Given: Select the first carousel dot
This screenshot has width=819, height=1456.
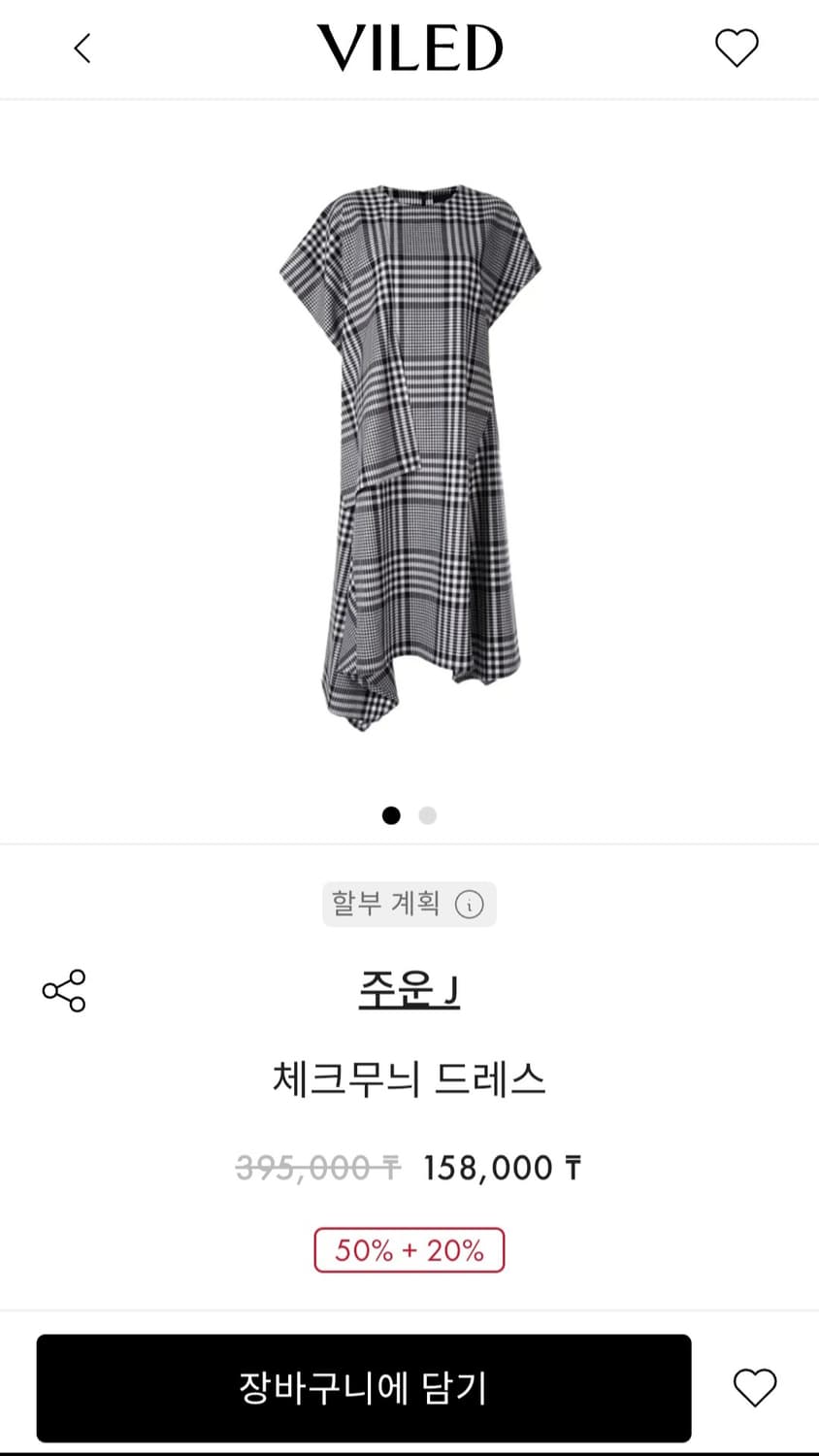Looking at the screenshot, I should pyautogui.click(x=391, y=815).
